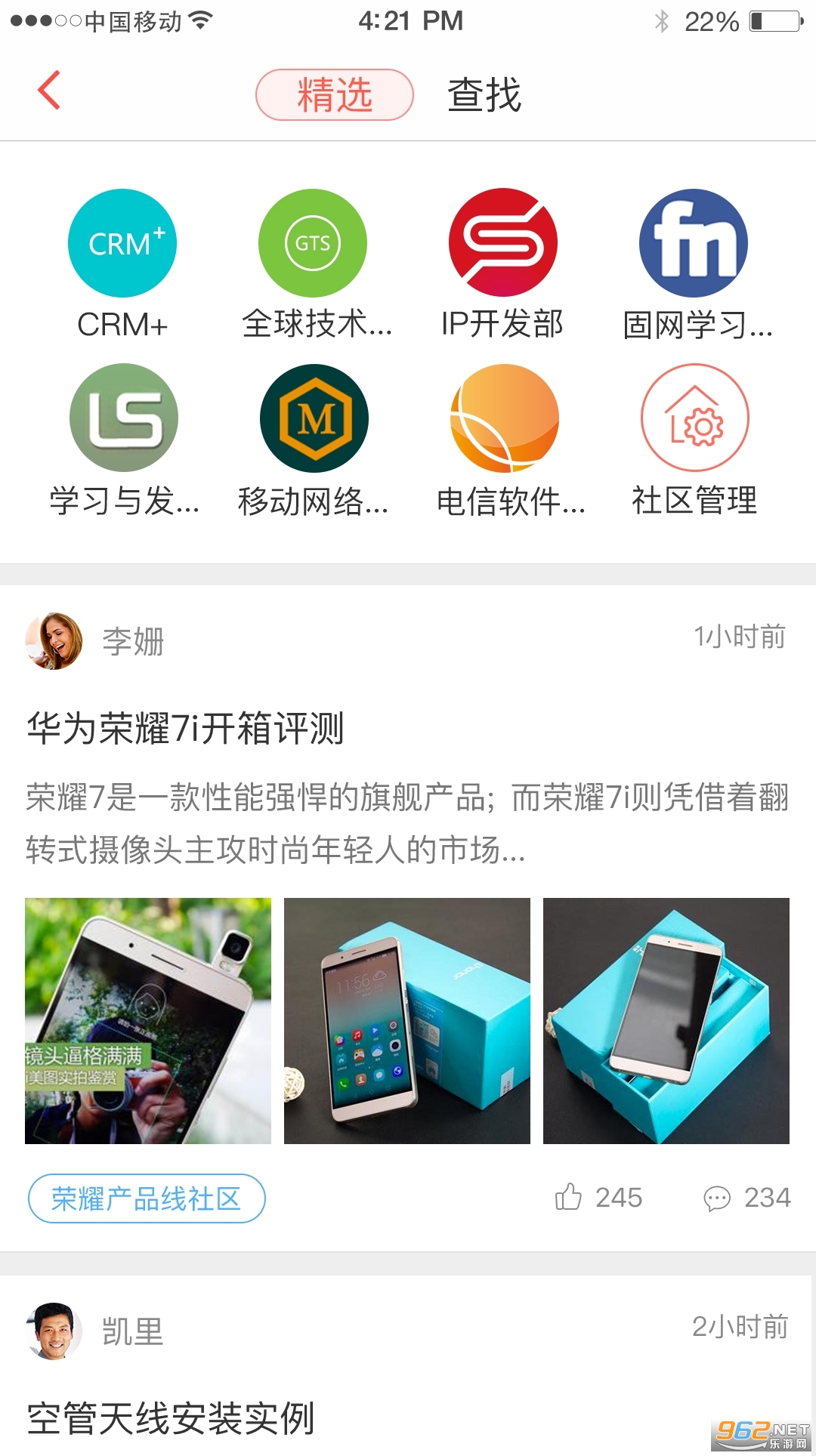Viewport: 816px width, 1456px height.
Task: Open the post 华为荣耀7i开箱评测
Action: point(186,729)
